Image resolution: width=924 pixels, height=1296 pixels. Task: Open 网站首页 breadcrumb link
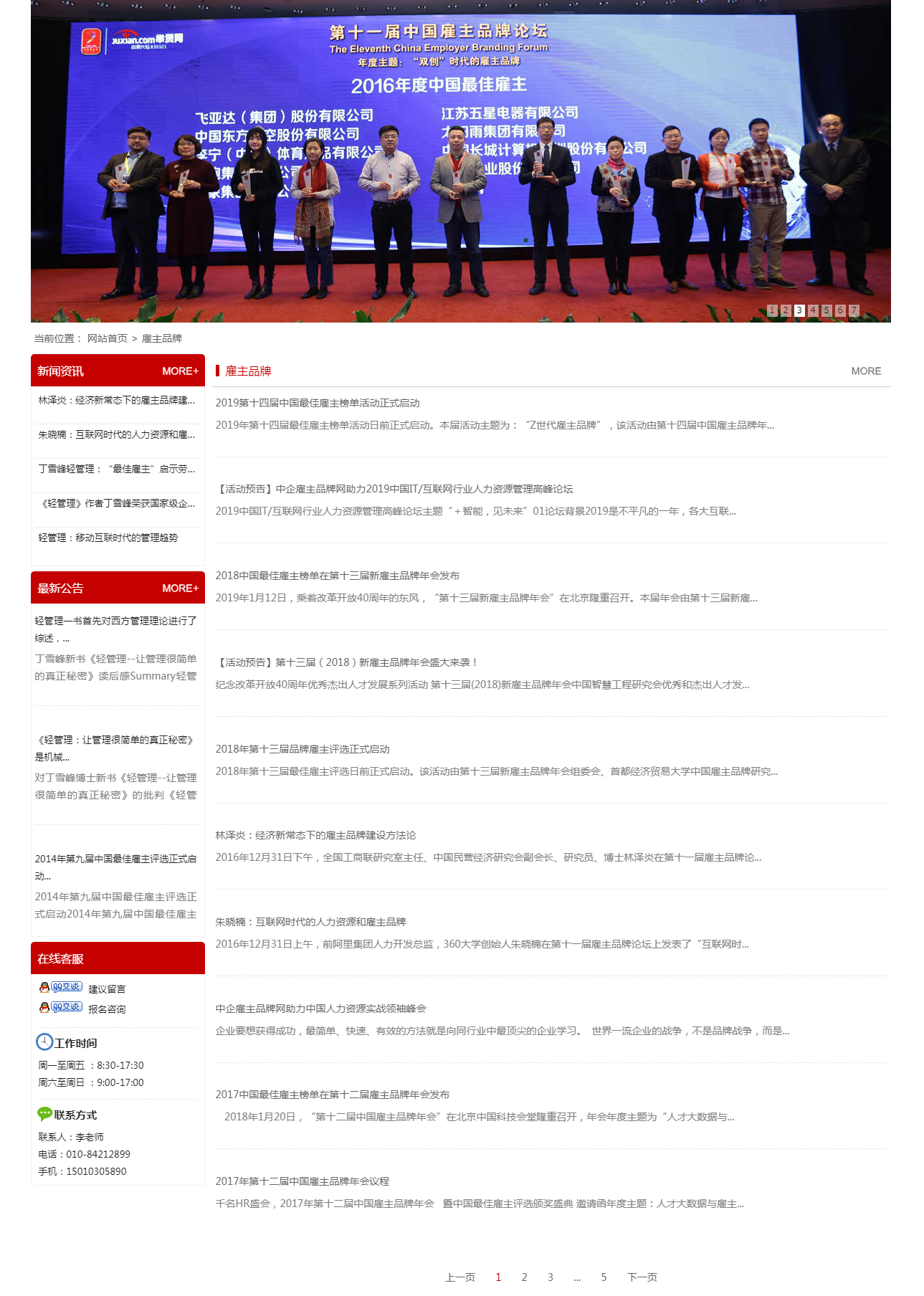click(107, 338)
